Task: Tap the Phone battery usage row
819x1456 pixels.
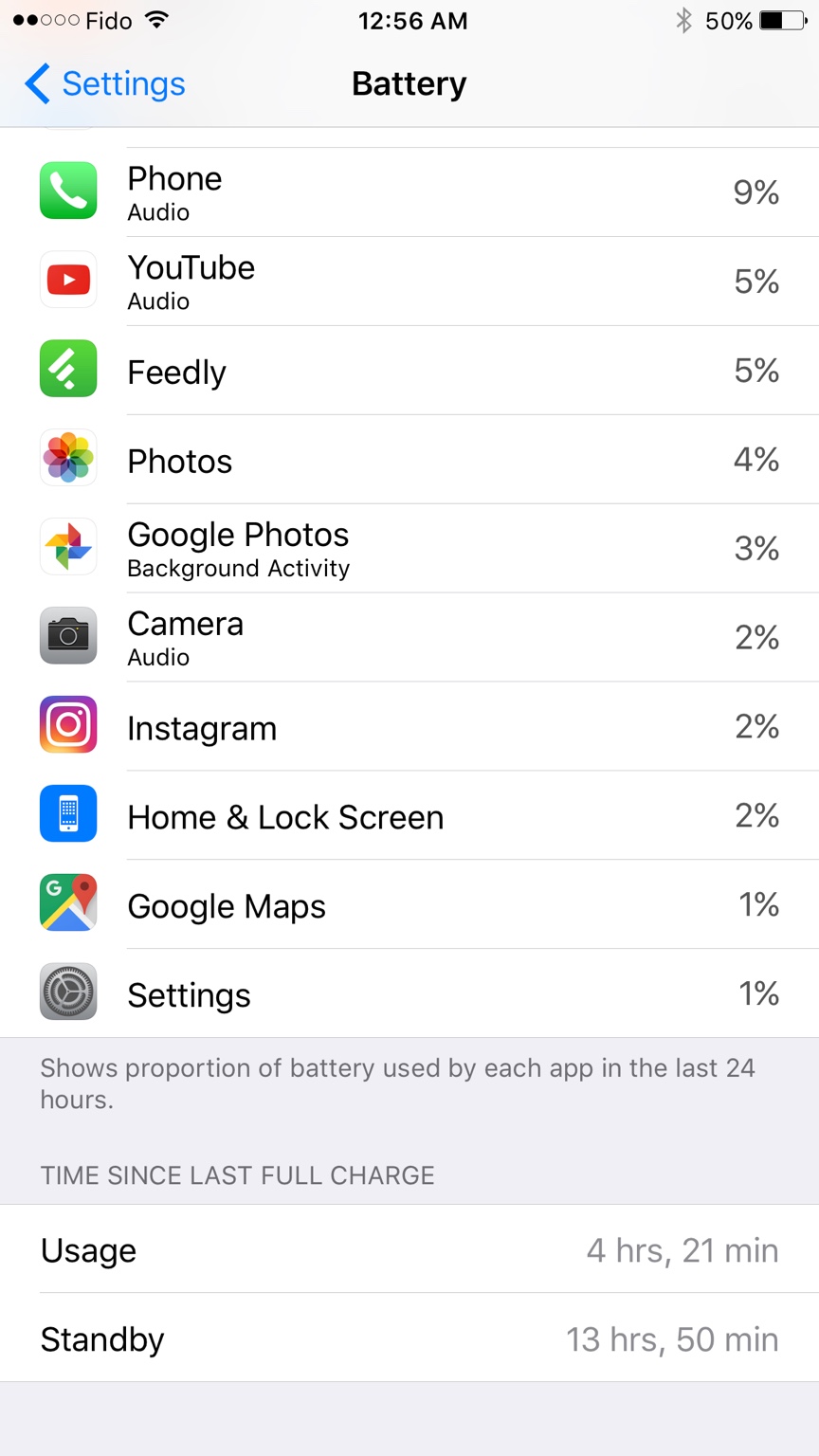Action: (409, 192)
